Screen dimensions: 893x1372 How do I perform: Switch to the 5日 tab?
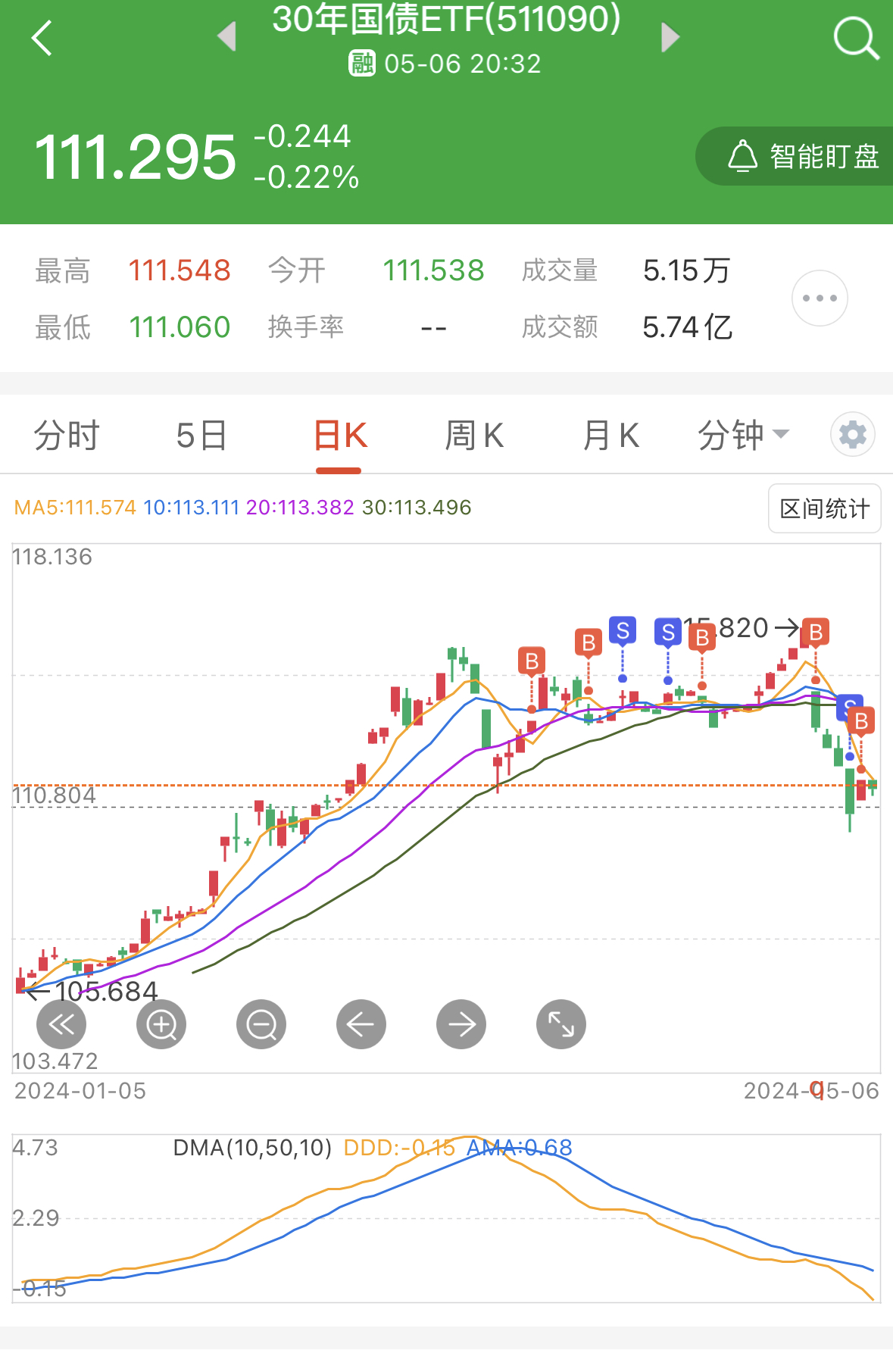(201, 436)
